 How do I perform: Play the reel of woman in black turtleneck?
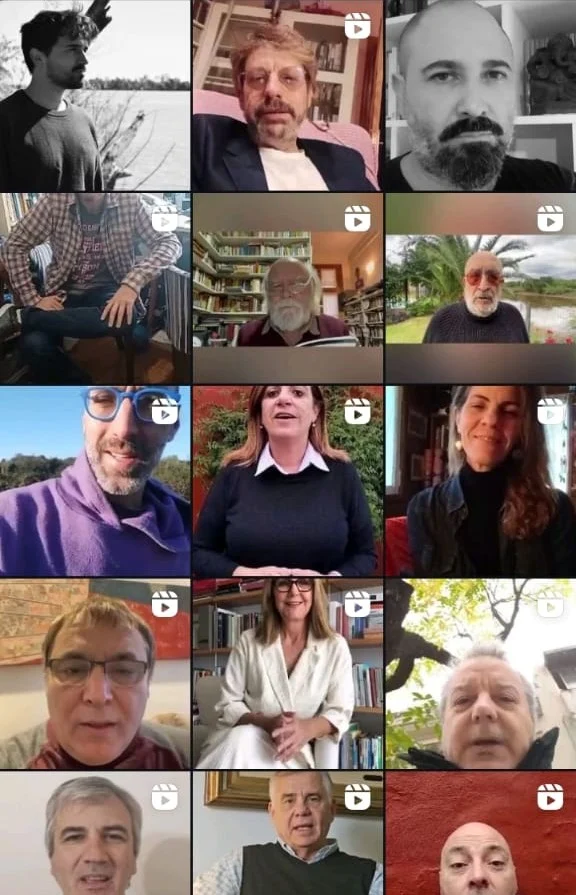(x=481, y=481)
